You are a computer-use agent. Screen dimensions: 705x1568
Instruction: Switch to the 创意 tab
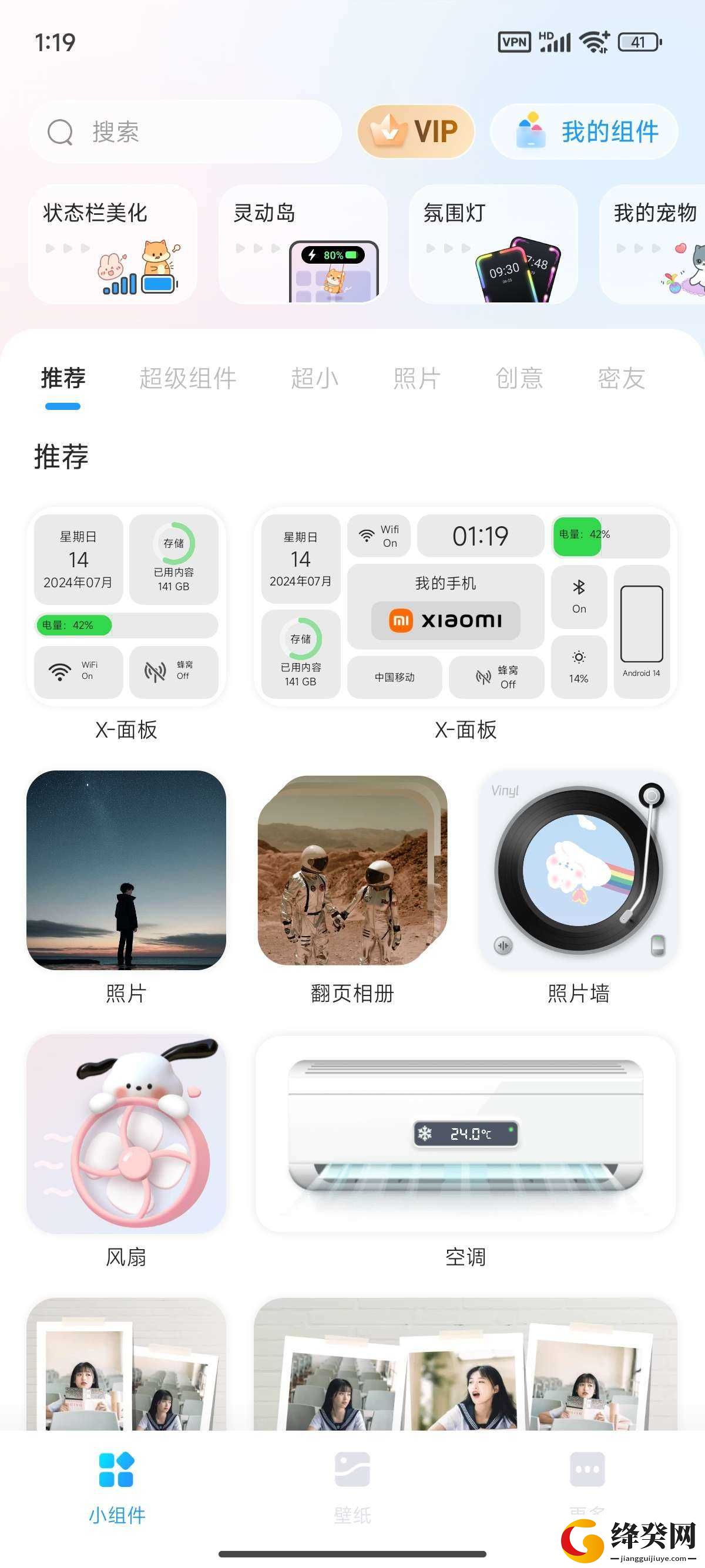coord(519,378)
